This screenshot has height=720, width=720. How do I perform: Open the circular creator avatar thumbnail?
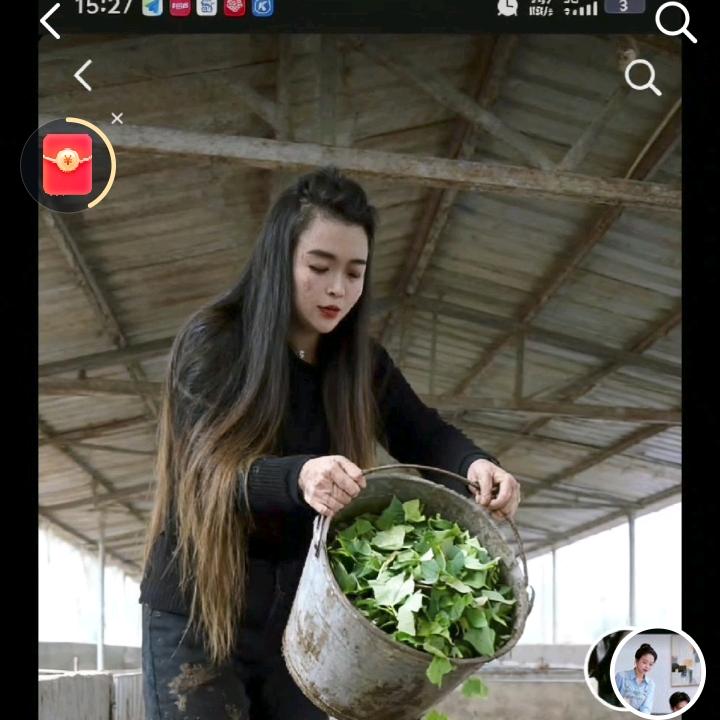pyautogui.click(x=657, y=673)
